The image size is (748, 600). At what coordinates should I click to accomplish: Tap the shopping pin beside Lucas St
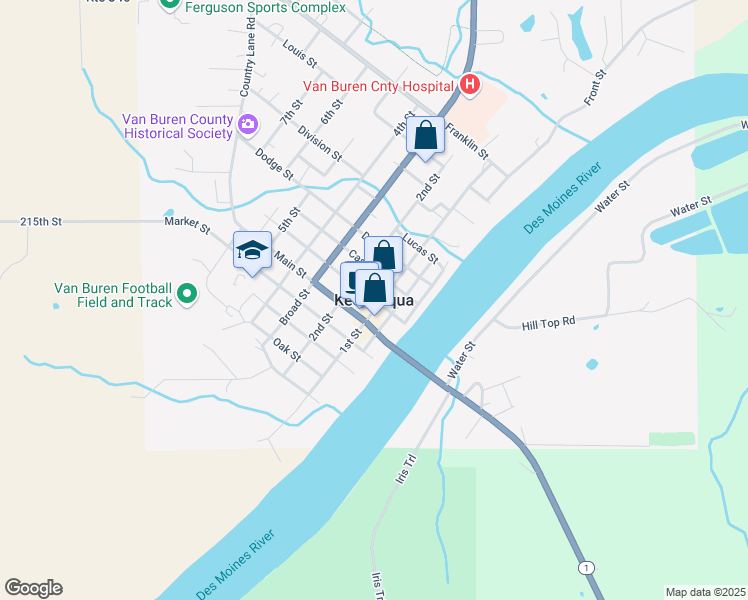pos(383,254)
